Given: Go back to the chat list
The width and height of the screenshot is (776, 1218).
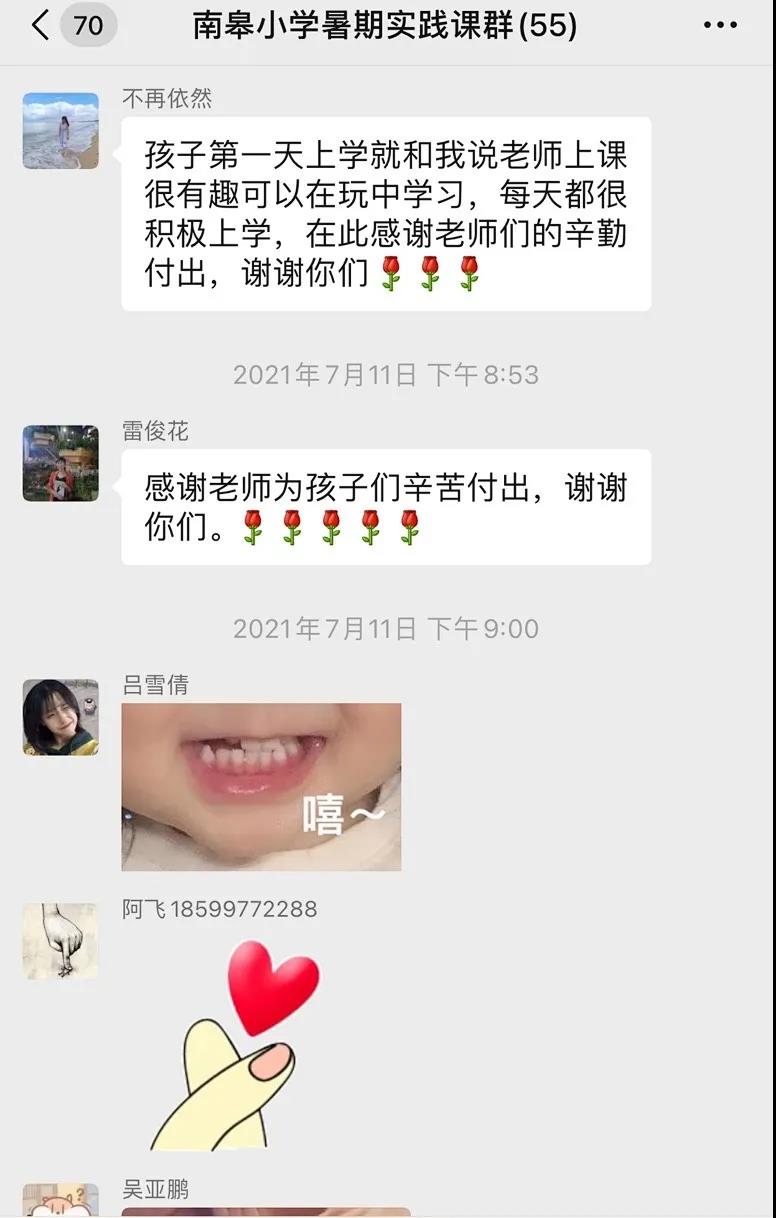Looking at the screenshot, I should click(40, 25).
